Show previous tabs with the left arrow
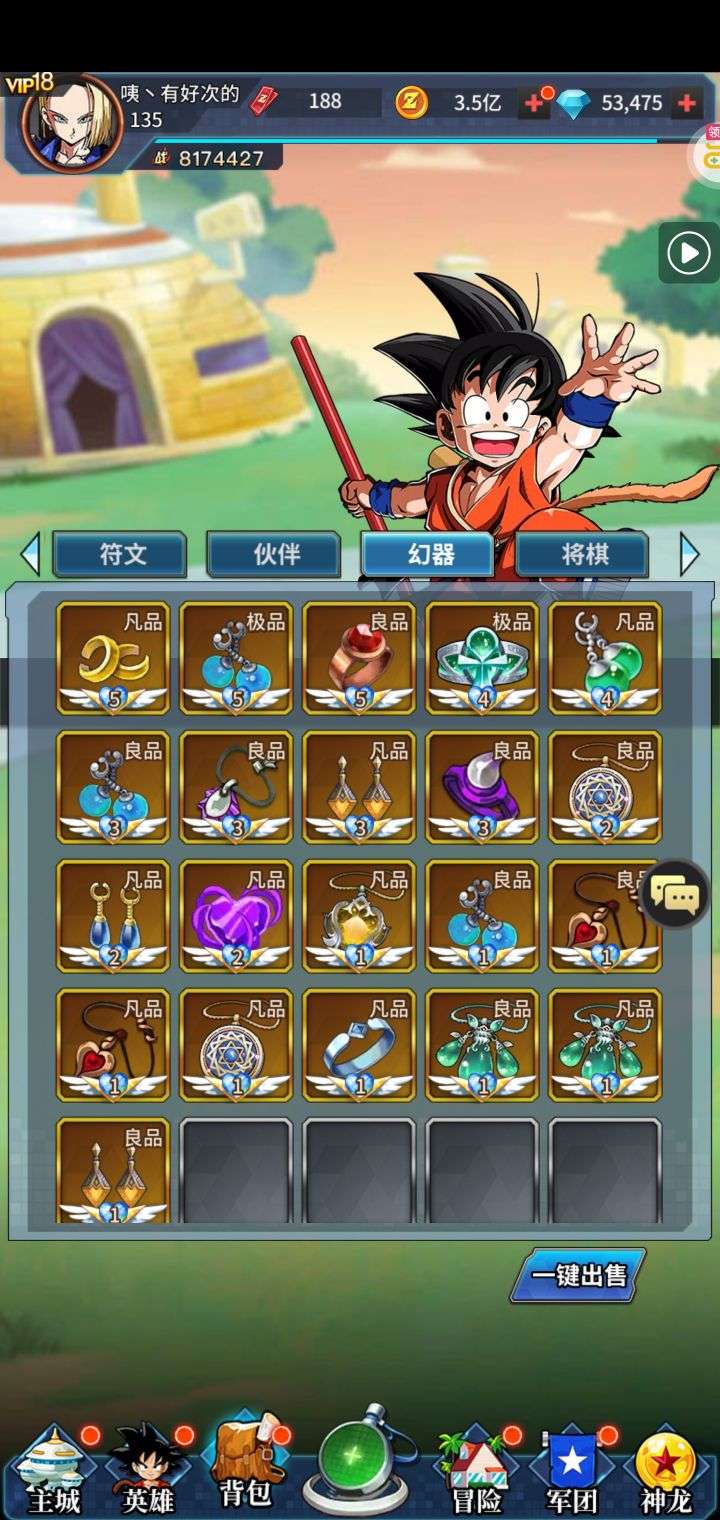This screenshot has height=1520, width=720. click(30, 555)
